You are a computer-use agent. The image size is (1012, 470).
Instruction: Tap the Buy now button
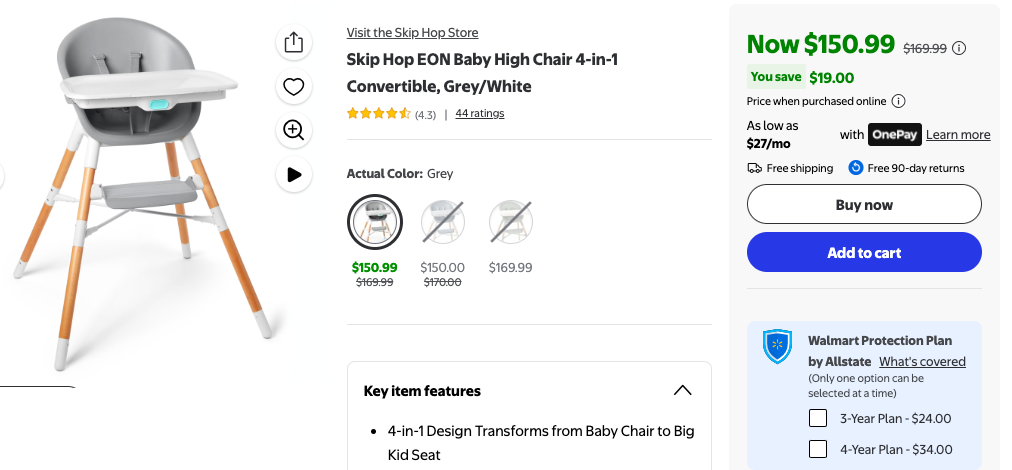pyautogui.click(x=864, y=205)
